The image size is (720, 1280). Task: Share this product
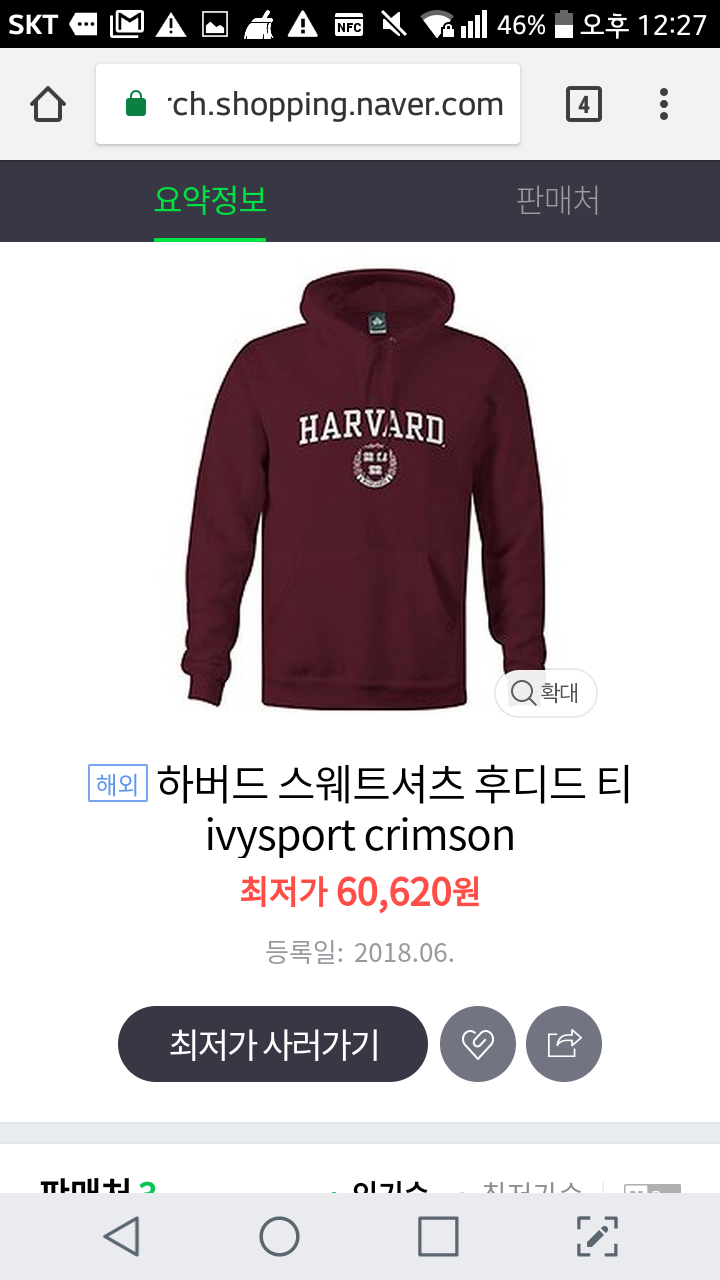(x=564, y=1044)
